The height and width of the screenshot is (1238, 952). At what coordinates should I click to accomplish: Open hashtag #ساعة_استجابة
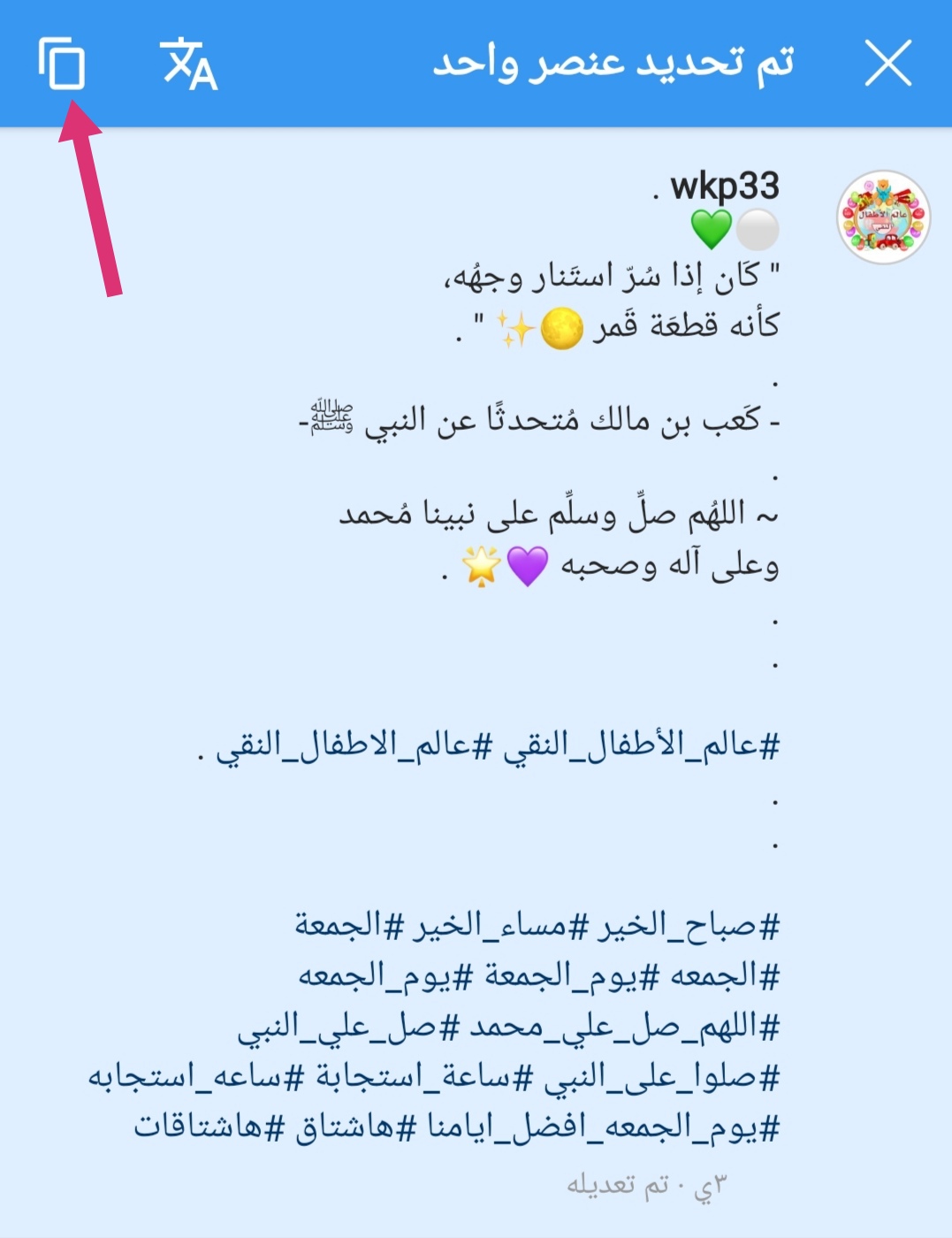click(x=423, y=1078)
